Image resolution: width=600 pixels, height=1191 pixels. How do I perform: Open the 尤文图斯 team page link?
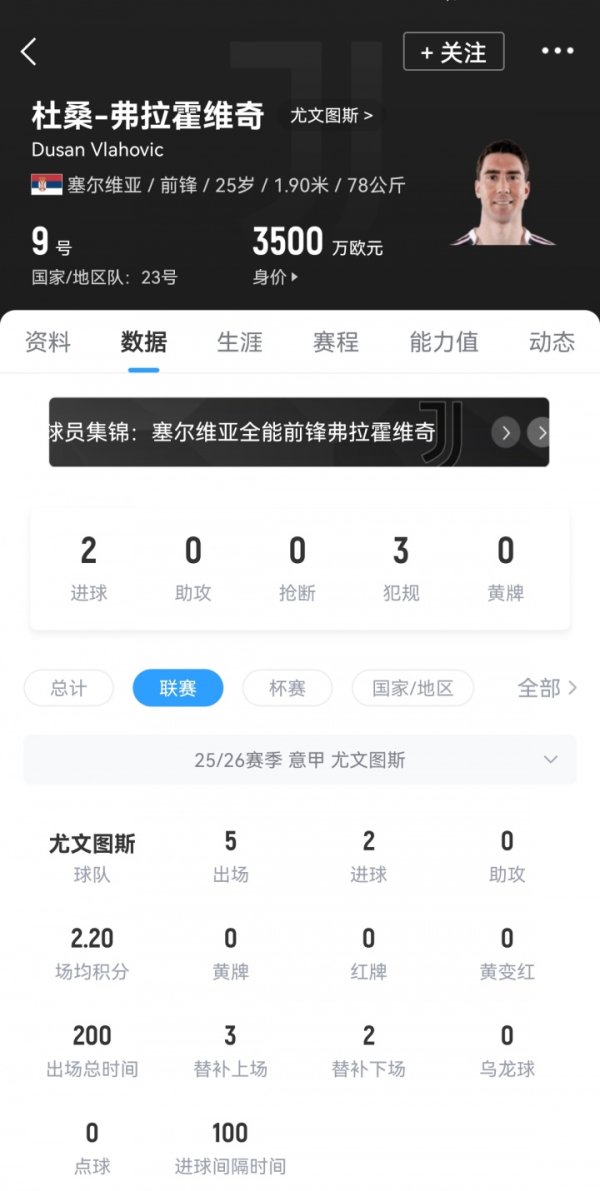[331, 116]
